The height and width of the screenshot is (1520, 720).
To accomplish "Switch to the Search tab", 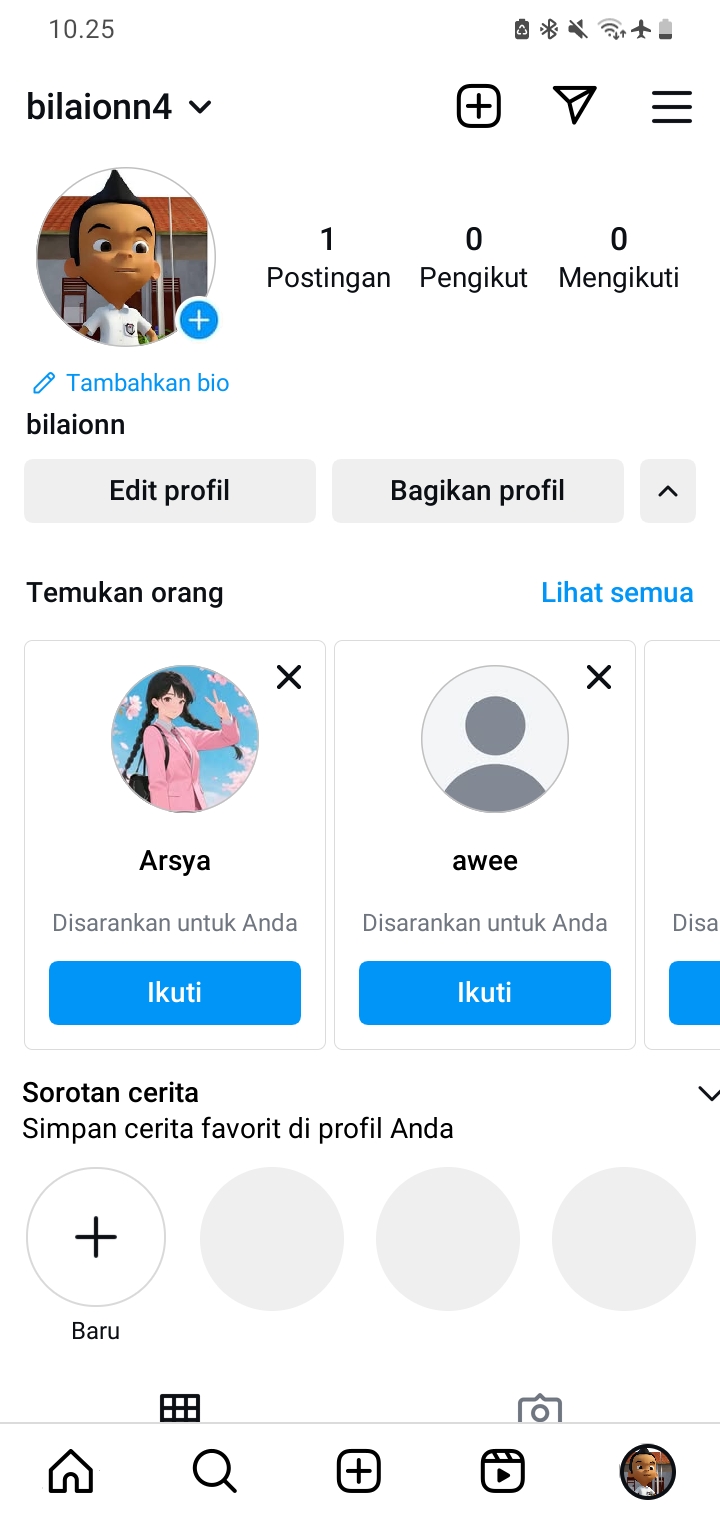I will click(x=214, y=1471).
